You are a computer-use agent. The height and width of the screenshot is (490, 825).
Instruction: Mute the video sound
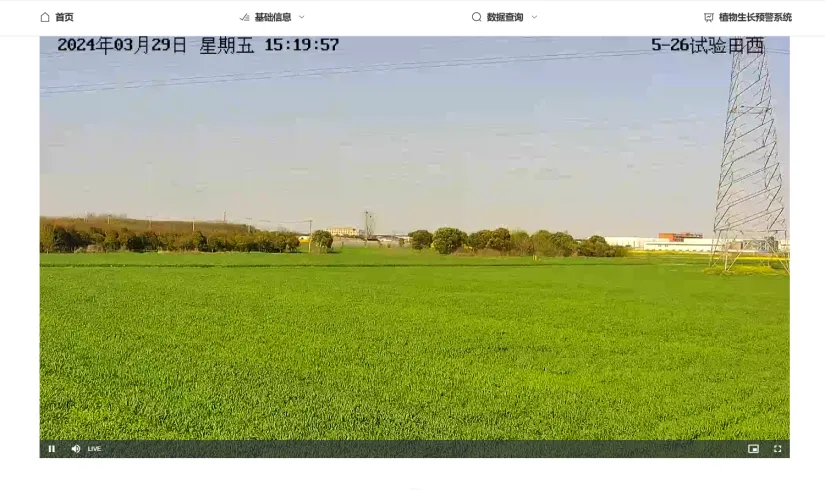click(x=75, y=449)
